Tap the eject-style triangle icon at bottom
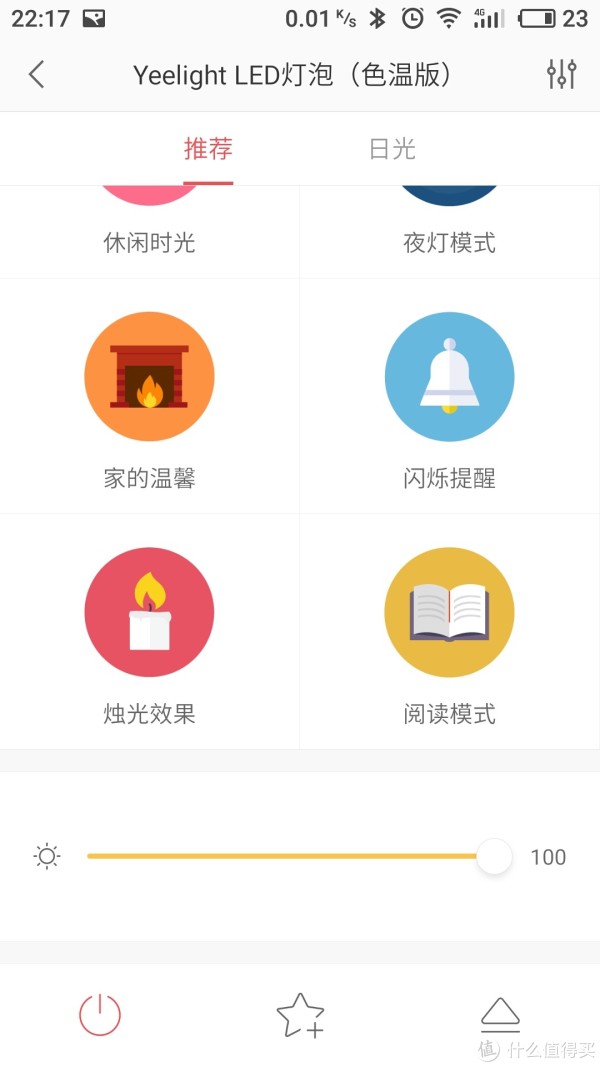Screen dimensions: 600x1067 (501, 1015)
